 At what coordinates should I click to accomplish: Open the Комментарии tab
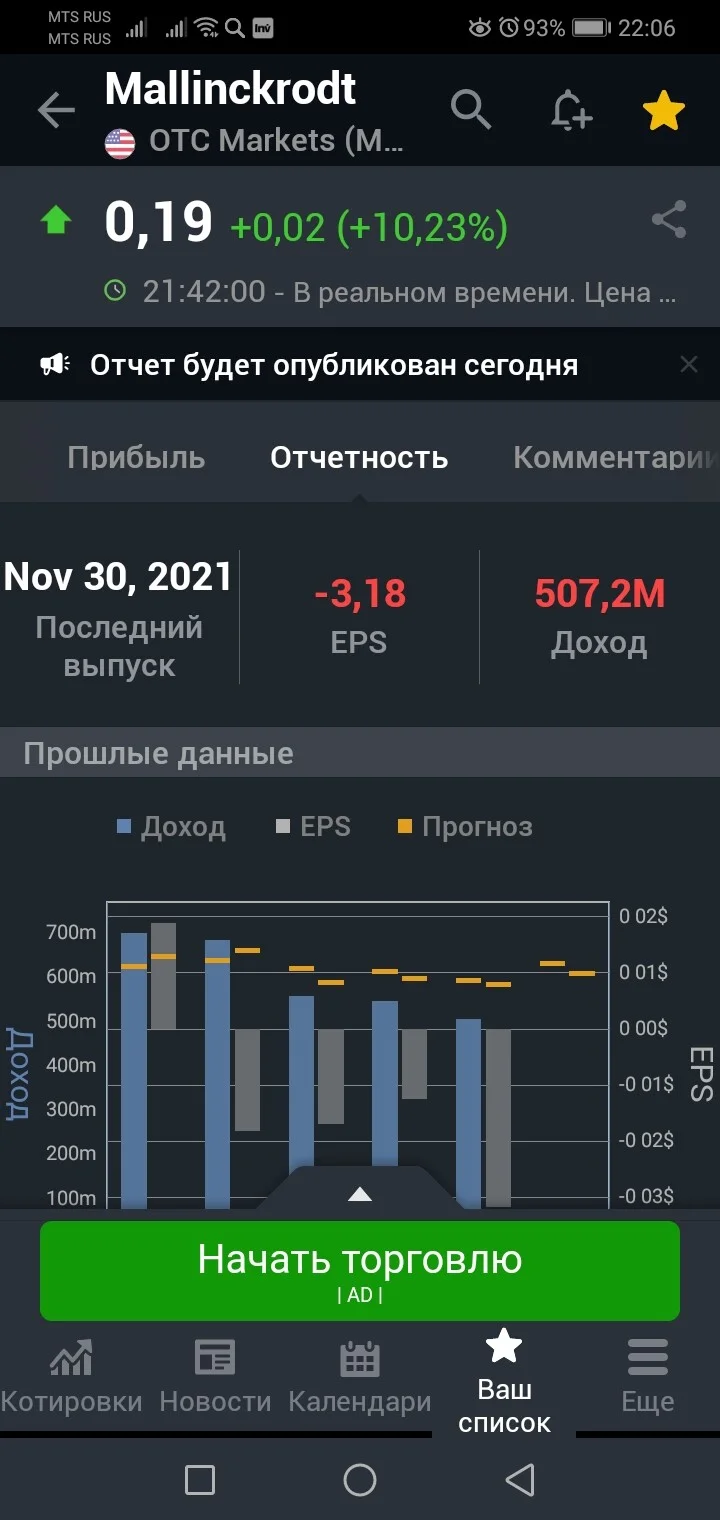point(615,458)
